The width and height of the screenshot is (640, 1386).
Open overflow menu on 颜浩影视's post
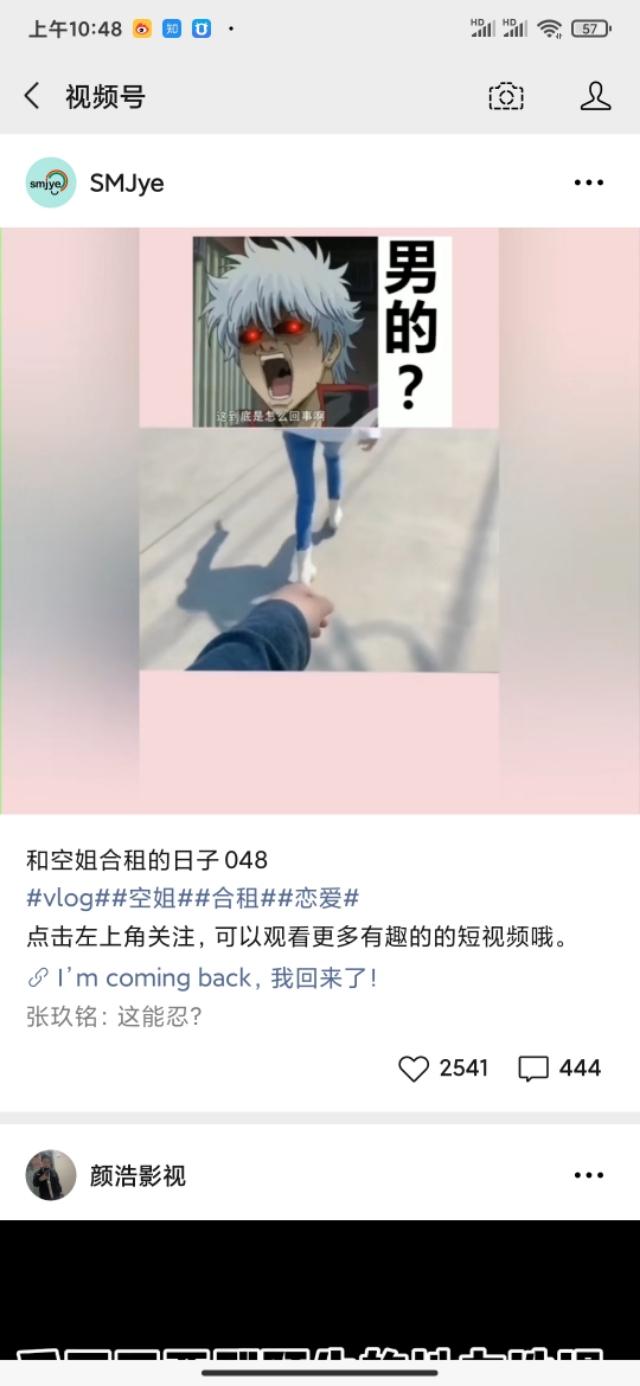[x=589, y=1175]
